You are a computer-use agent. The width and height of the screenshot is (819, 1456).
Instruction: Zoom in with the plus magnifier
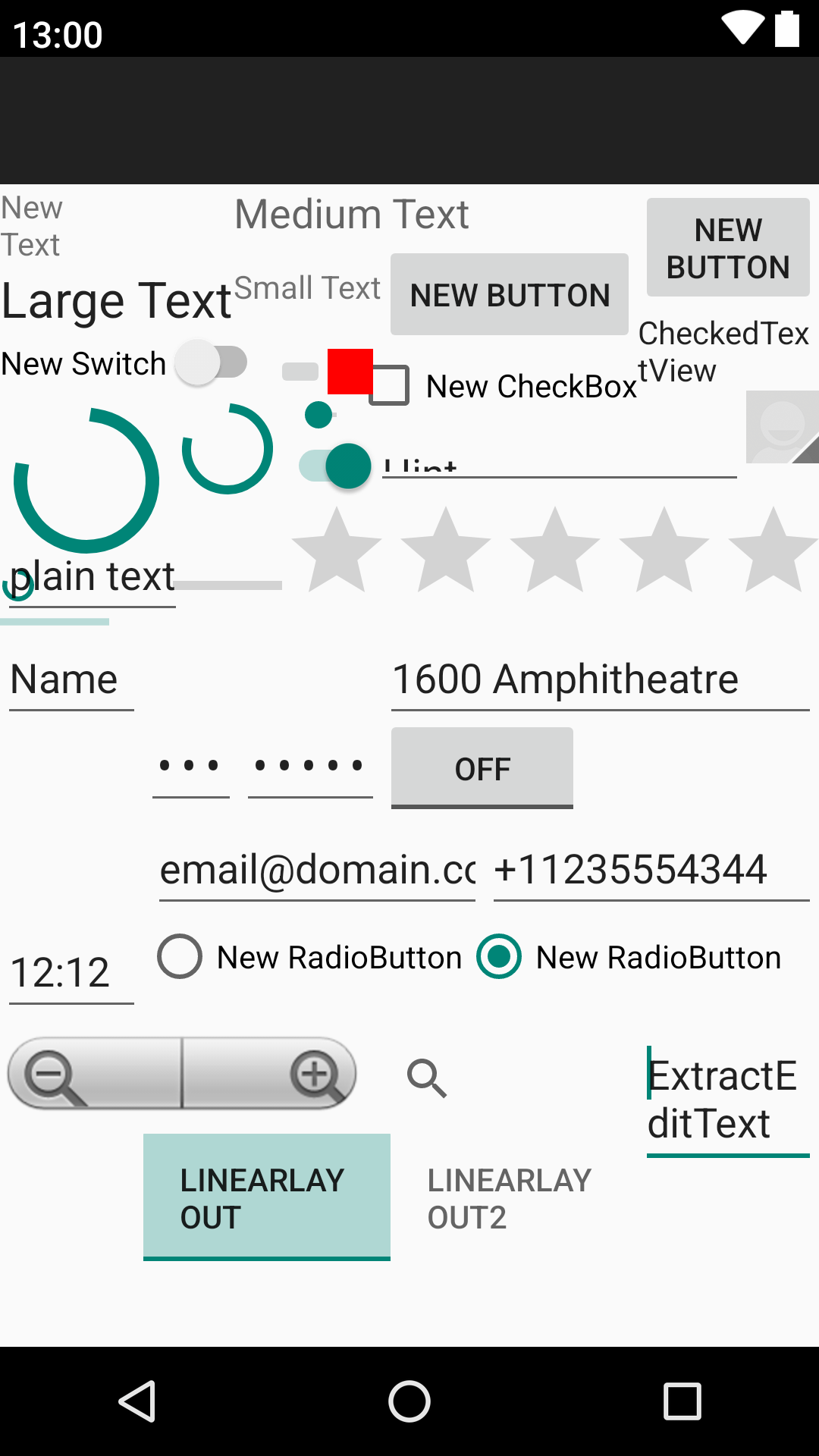point(315,1075)
